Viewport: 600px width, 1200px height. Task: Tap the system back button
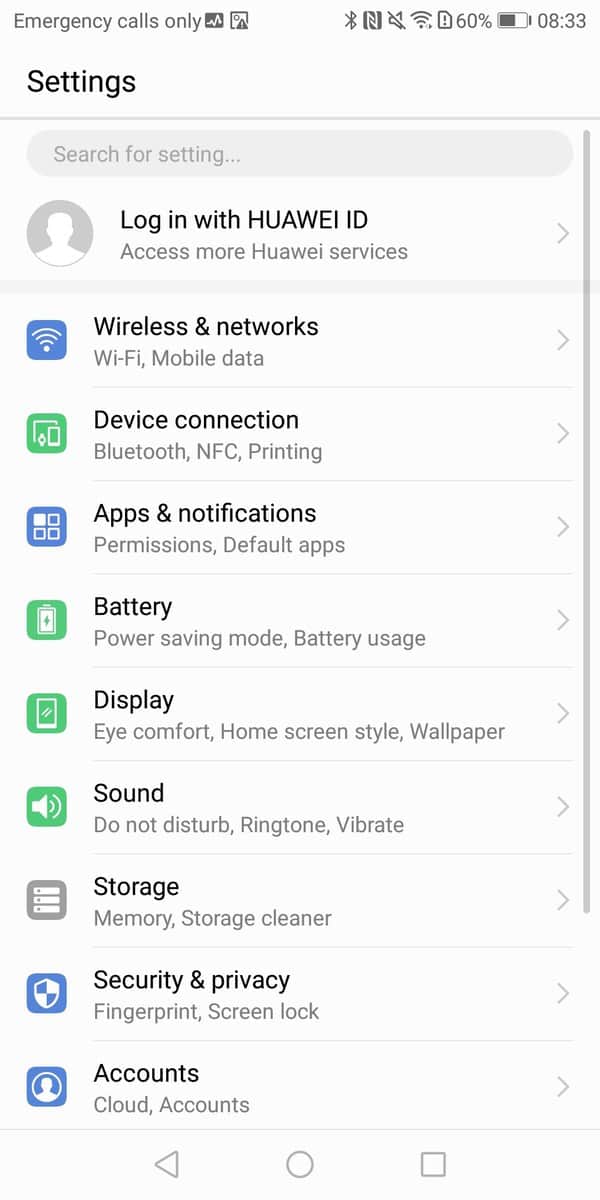point(167,1164)
